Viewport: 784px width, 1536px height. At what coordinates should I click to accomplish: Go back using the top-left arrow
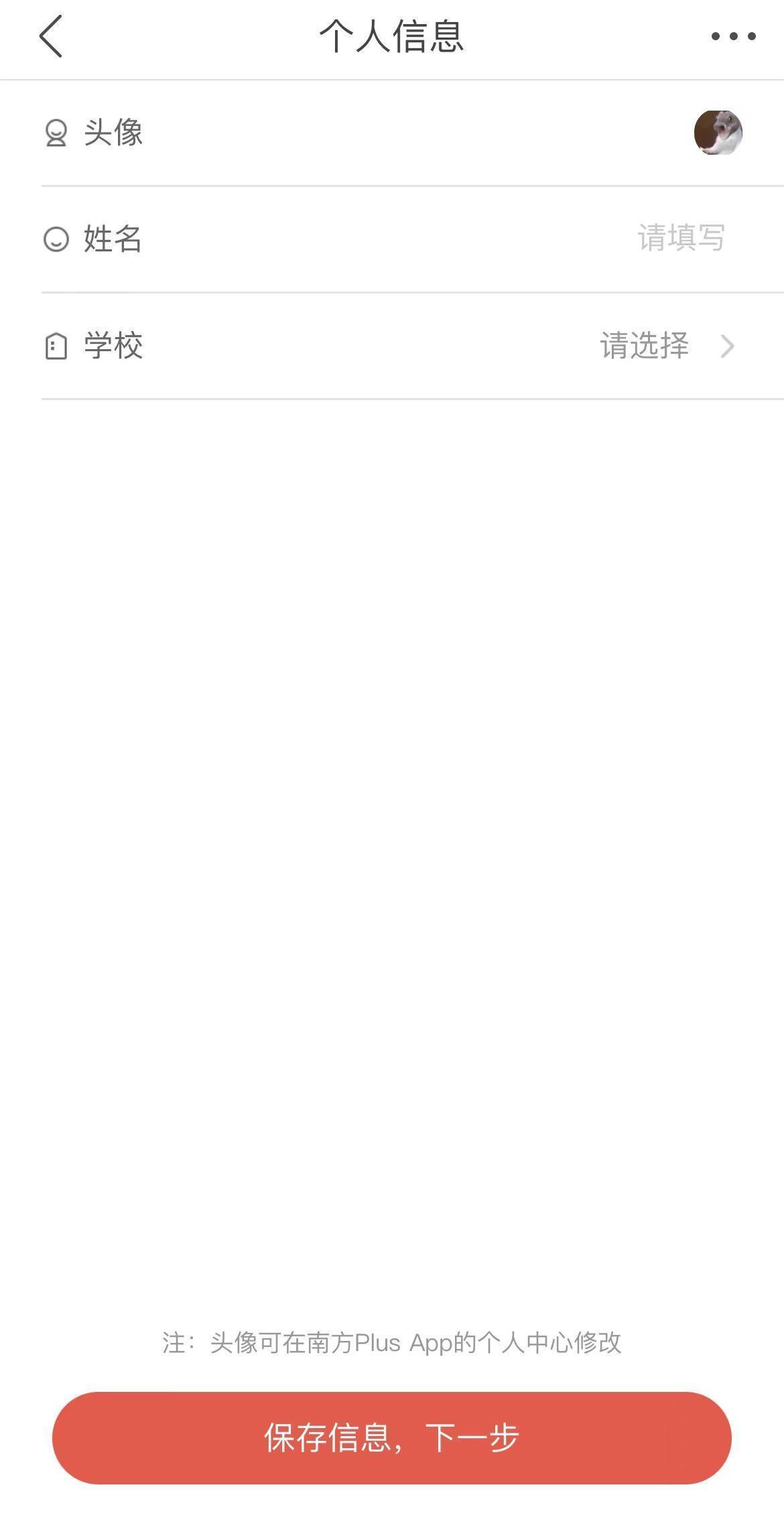(51, 36)
